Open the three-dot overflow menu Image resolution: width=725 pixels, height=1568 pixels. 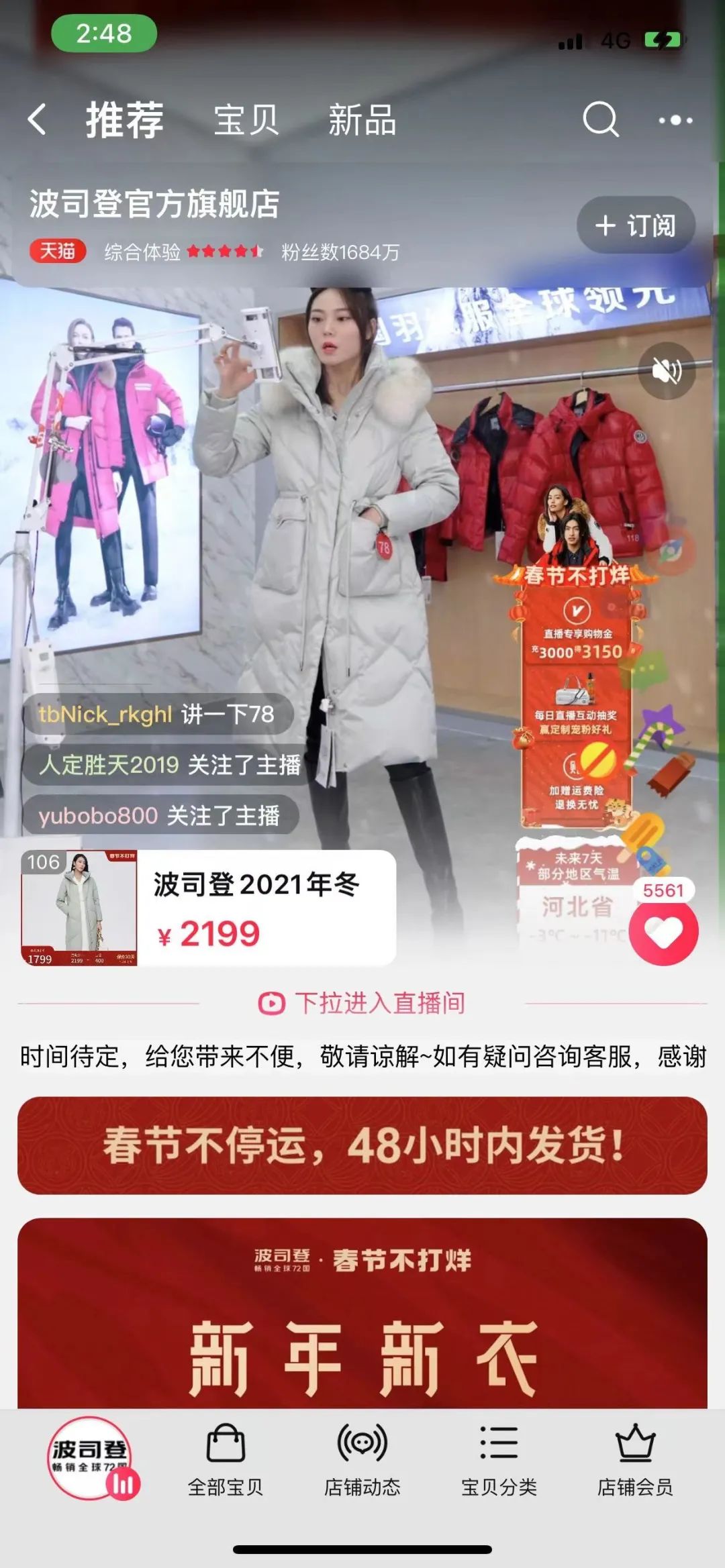[675, 120]
